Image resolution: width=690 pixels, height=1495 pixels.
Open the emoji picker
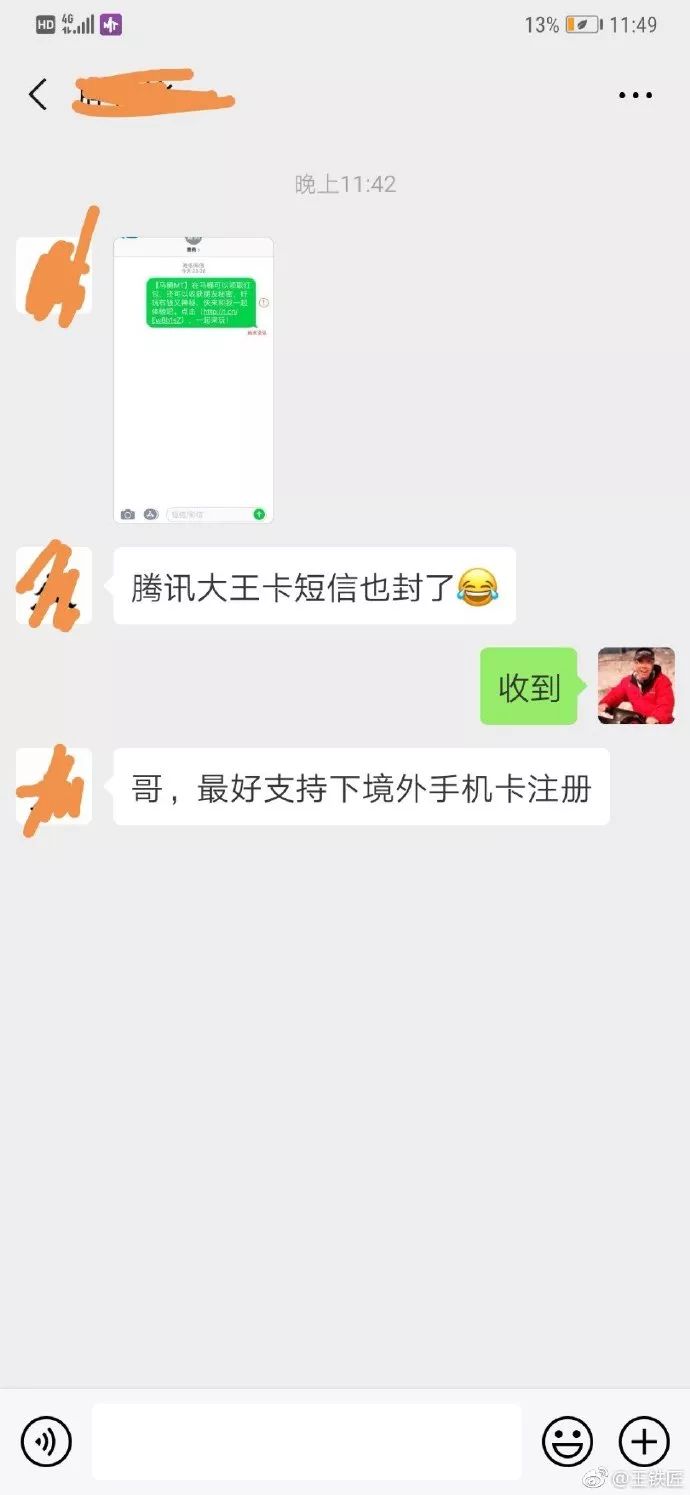click(x=567, y=1441)
